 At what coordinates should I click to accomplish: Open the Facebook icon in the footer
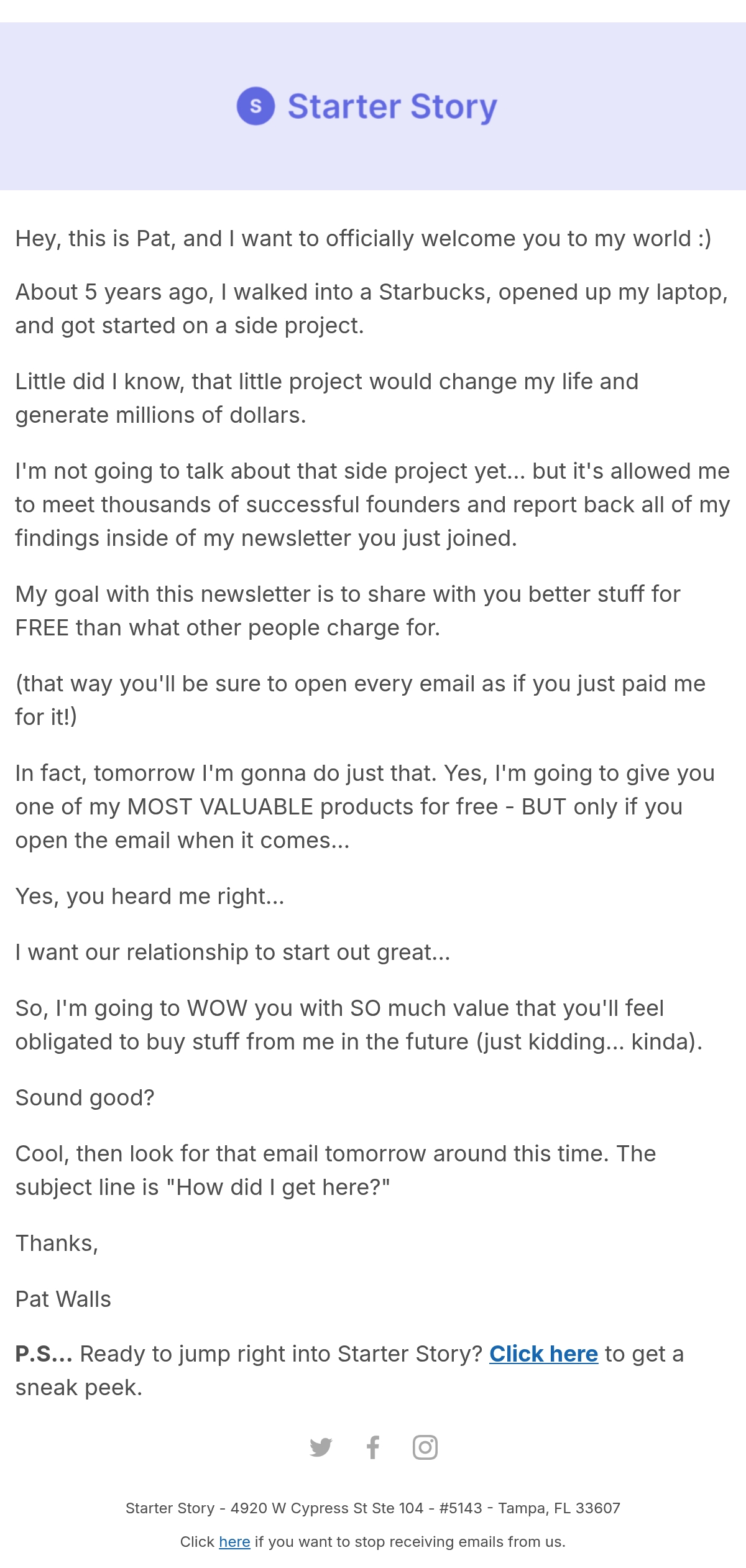[x=373, y=1447]
